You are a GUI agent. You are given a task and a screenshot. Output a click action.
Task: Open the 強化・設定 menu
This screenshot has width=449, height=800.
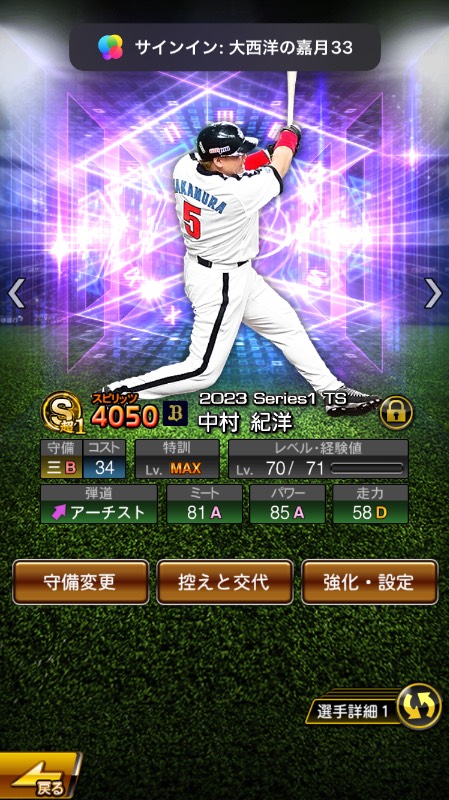pos(369,582)
